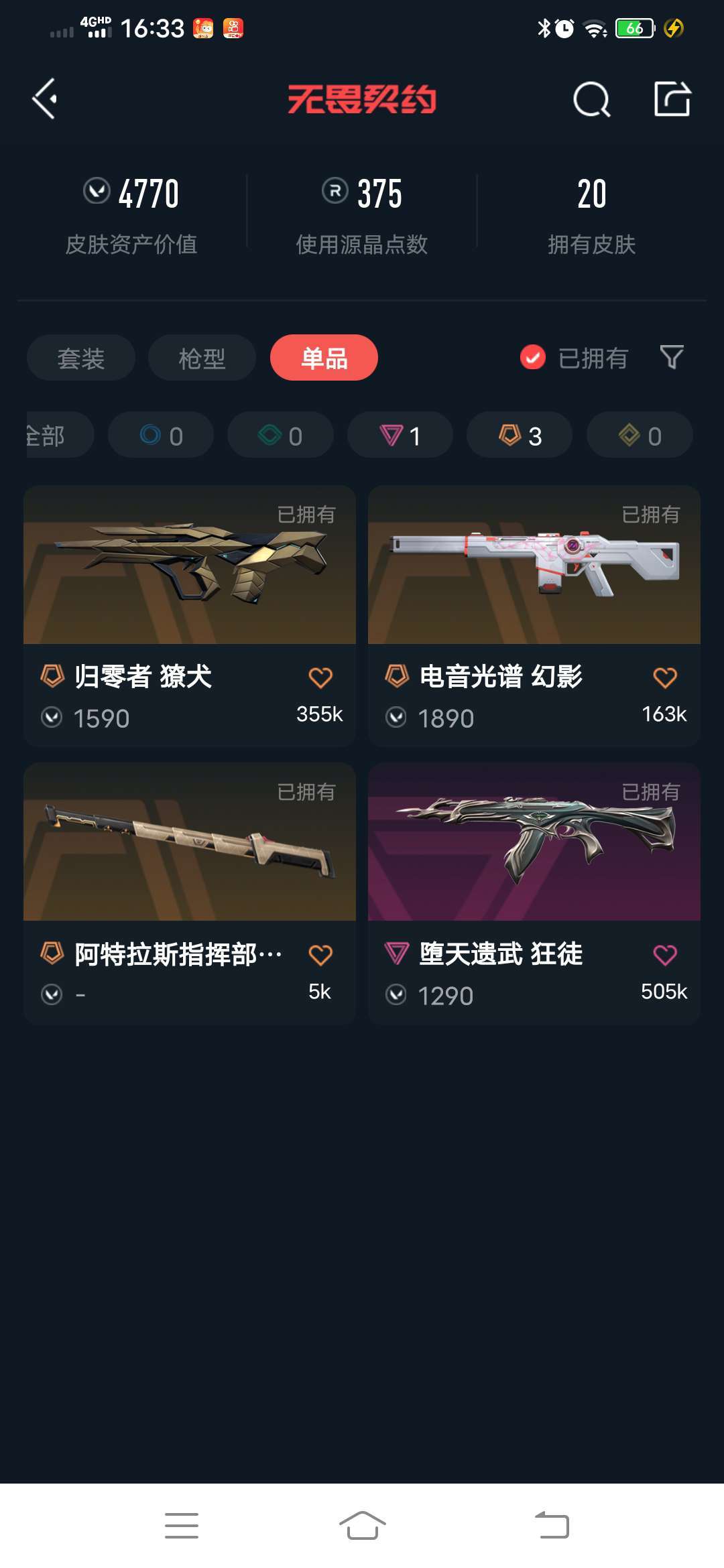Screen dimensions: 724x1568
Task: Switch to the 套装 tab
Action: 81,358
